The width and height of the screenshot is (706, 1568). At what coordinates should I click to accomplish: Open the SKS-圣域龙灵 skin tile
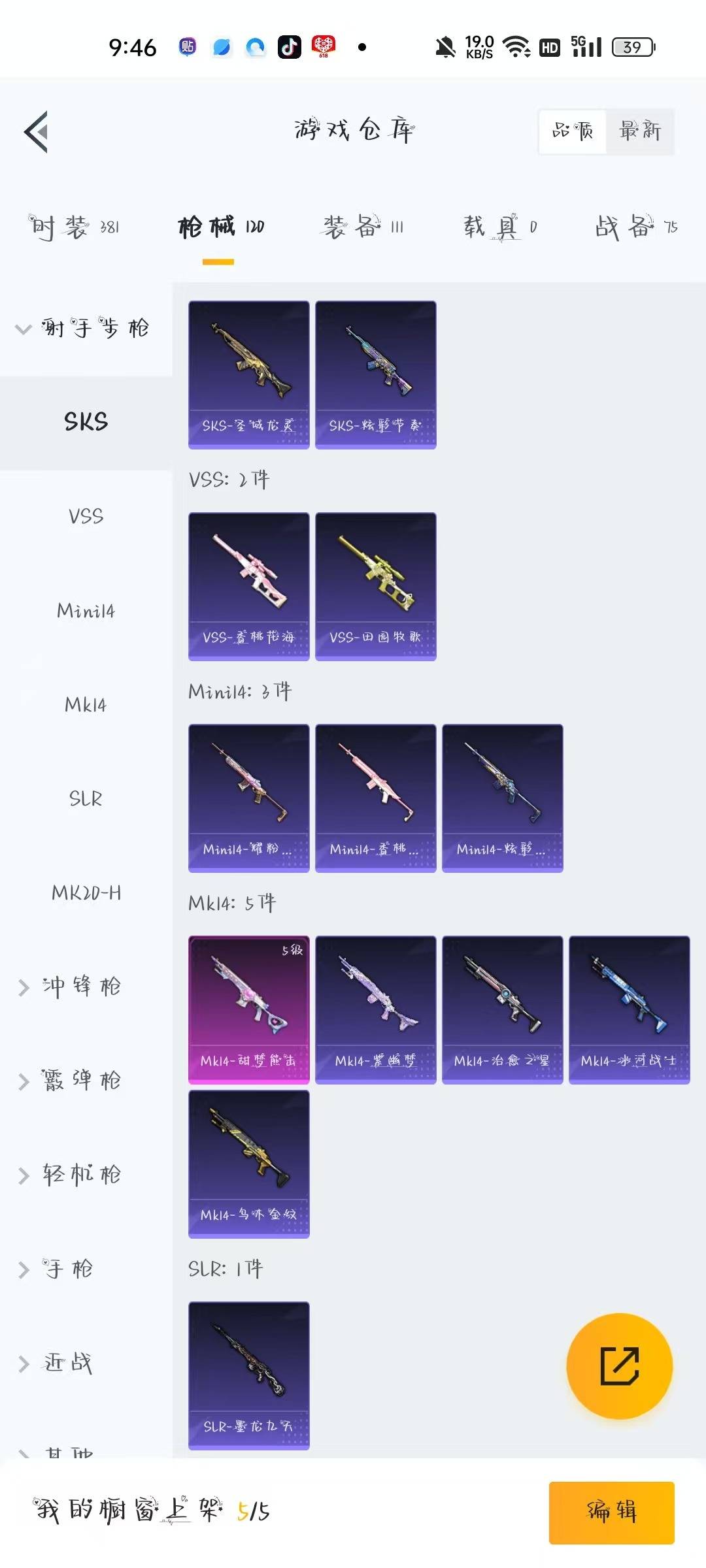point(248,374)
